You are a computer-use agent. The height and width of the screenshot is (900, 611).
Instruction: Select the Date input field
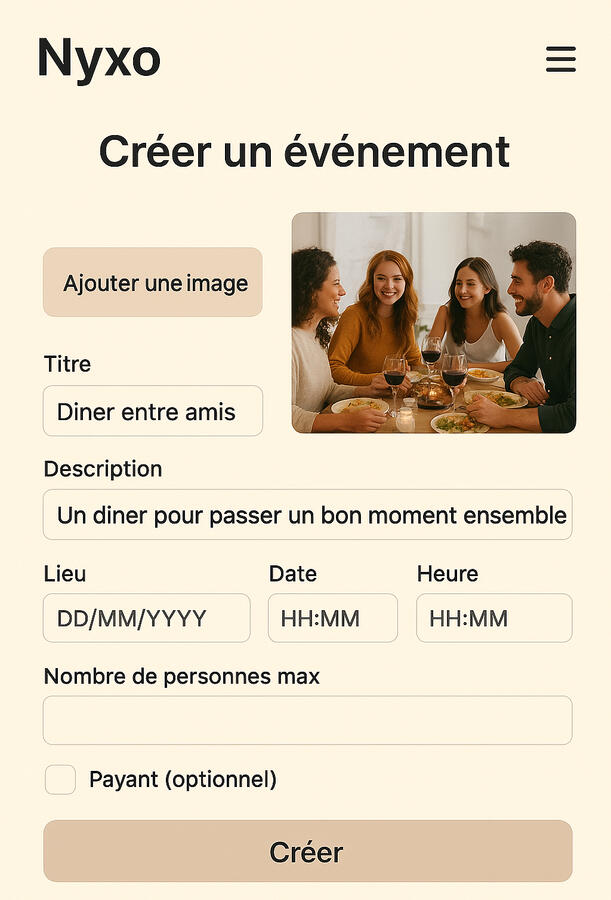click(332, 618)
